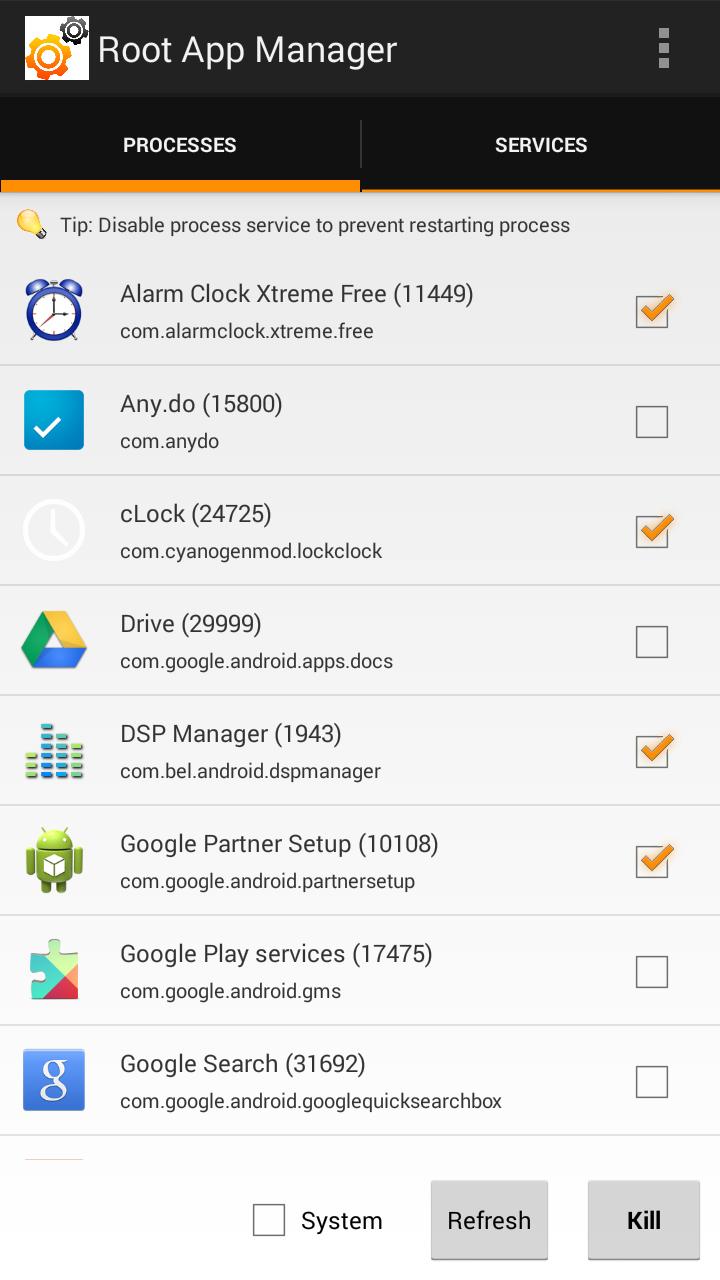Select the PROCESSES tab

[x=180, y=144]
